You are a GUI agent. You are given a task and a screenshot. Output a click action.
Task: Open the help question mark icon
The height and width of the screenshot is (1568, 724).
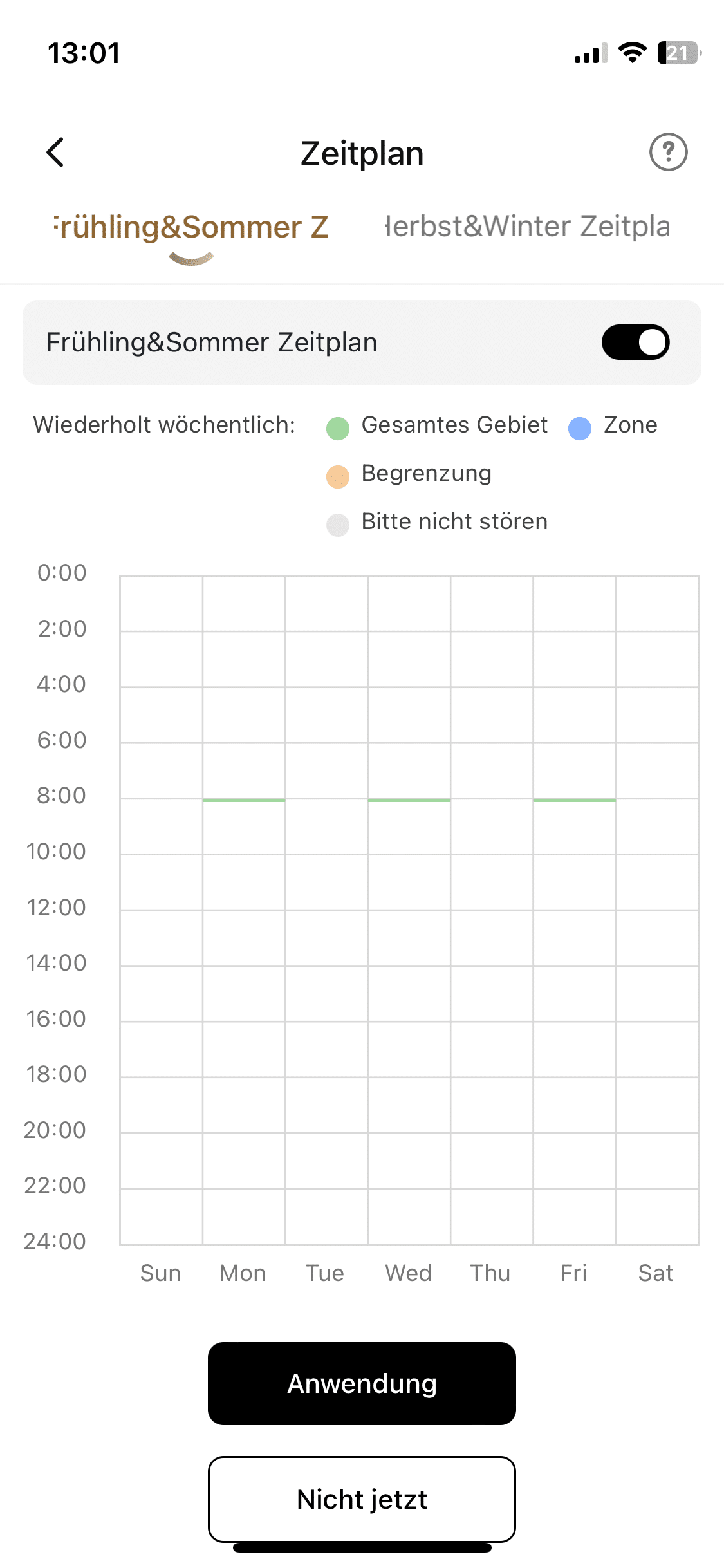click(668, 153)
